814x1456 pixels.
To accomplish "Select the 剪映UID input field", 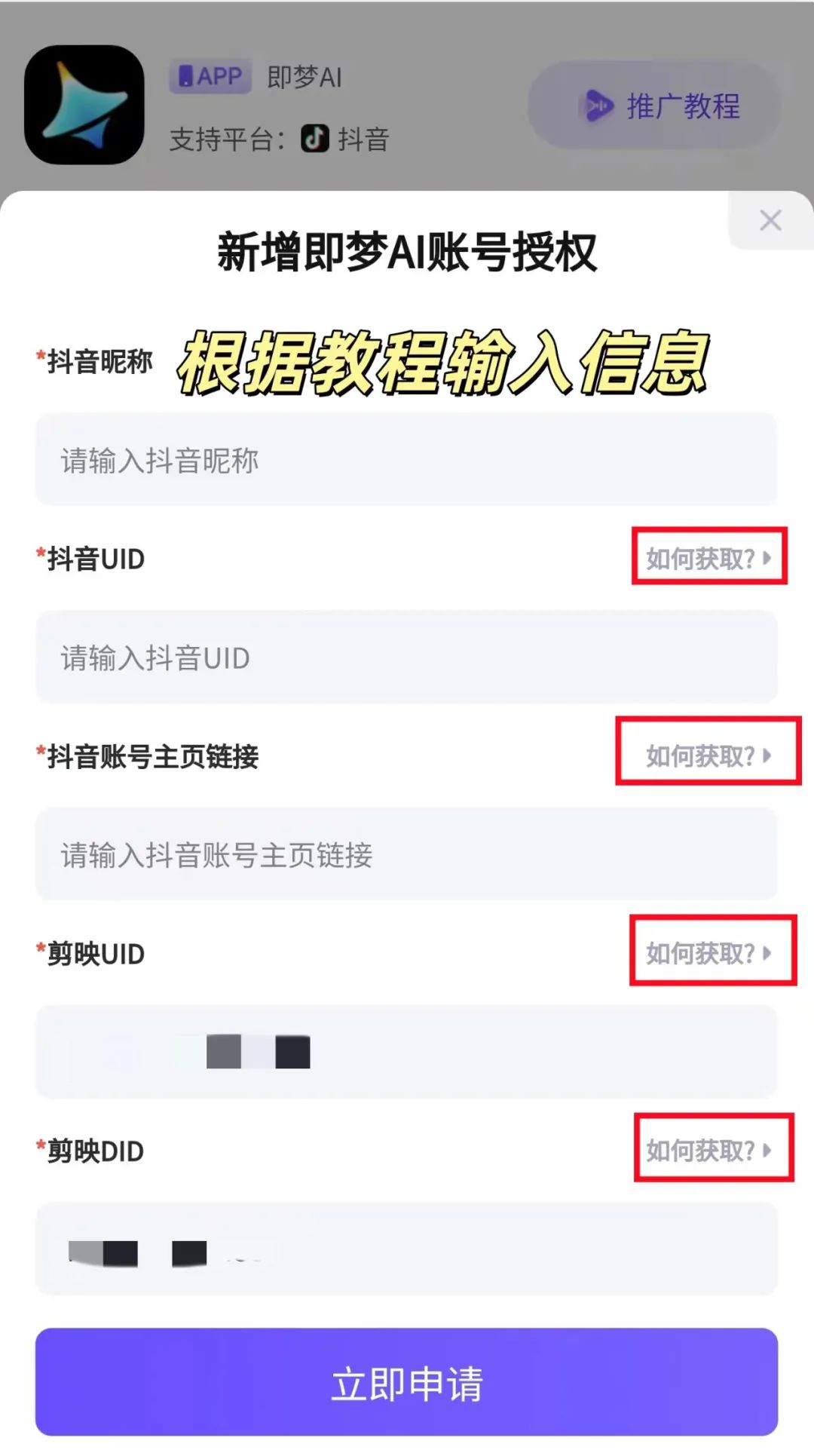I will coord(407,1052).
